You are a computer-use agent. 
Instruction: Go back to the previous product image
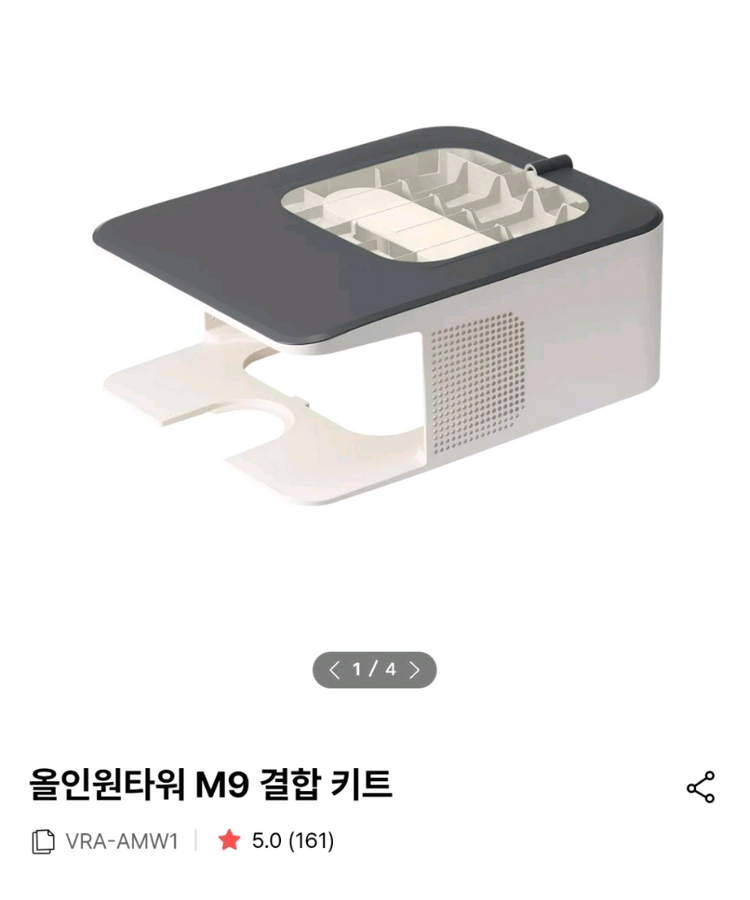(338, 668)
